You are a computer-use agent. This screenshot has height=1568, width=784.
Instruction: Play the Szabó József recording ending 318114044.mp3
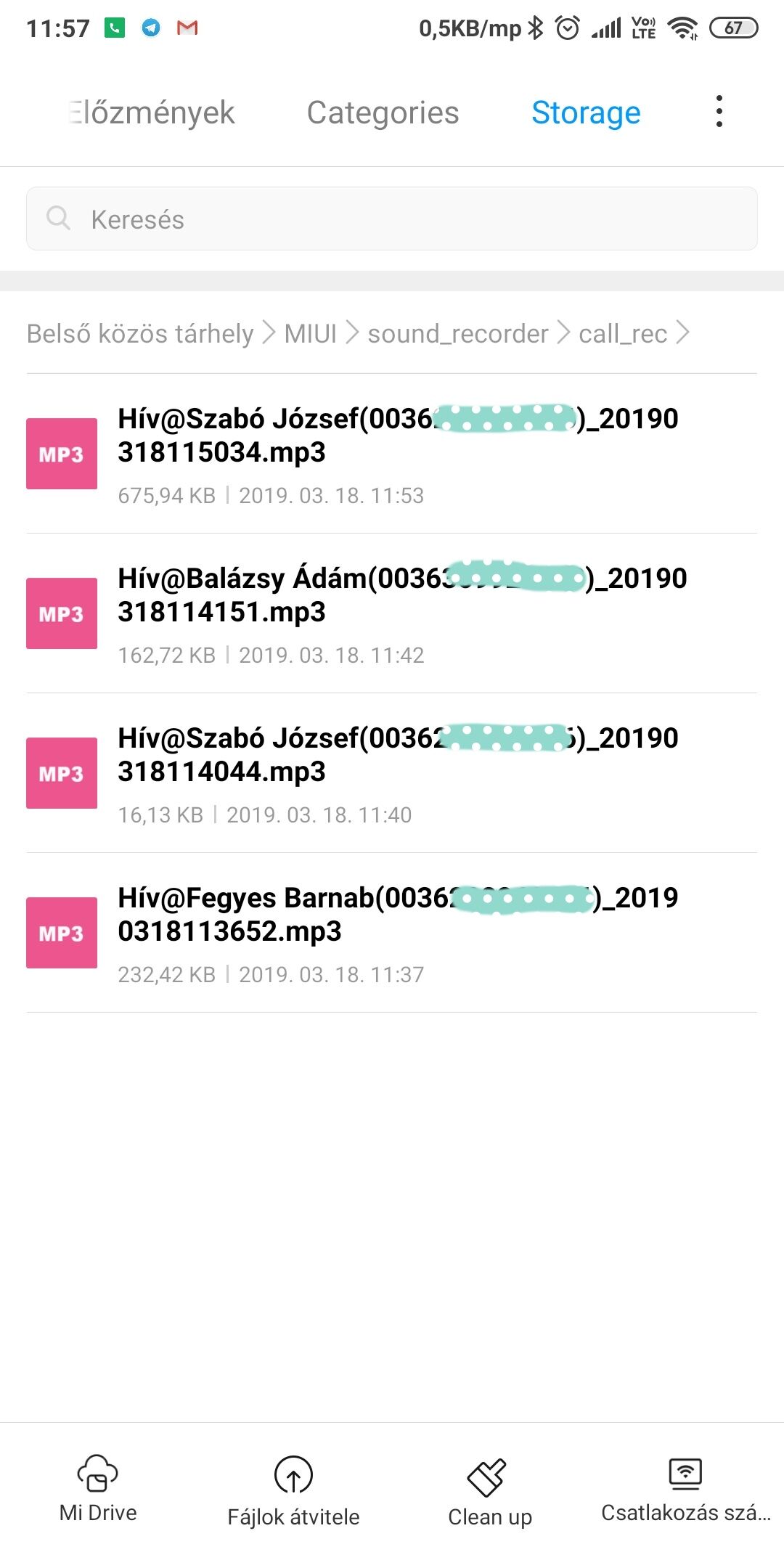pyautogui.click(x=392, y=773)
